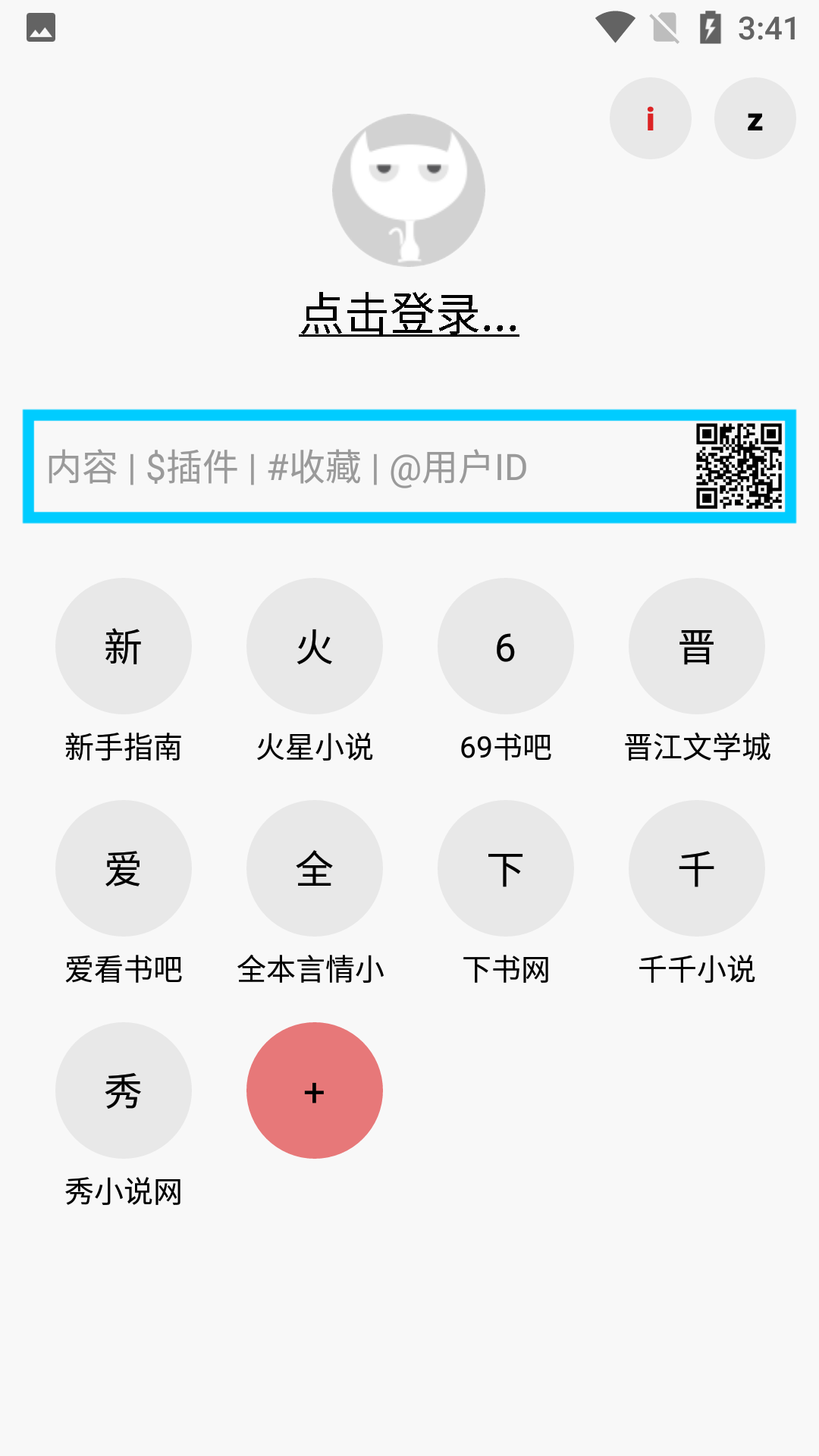Select the 全本言情小 source icon
819x1456 pixels.
315,868
